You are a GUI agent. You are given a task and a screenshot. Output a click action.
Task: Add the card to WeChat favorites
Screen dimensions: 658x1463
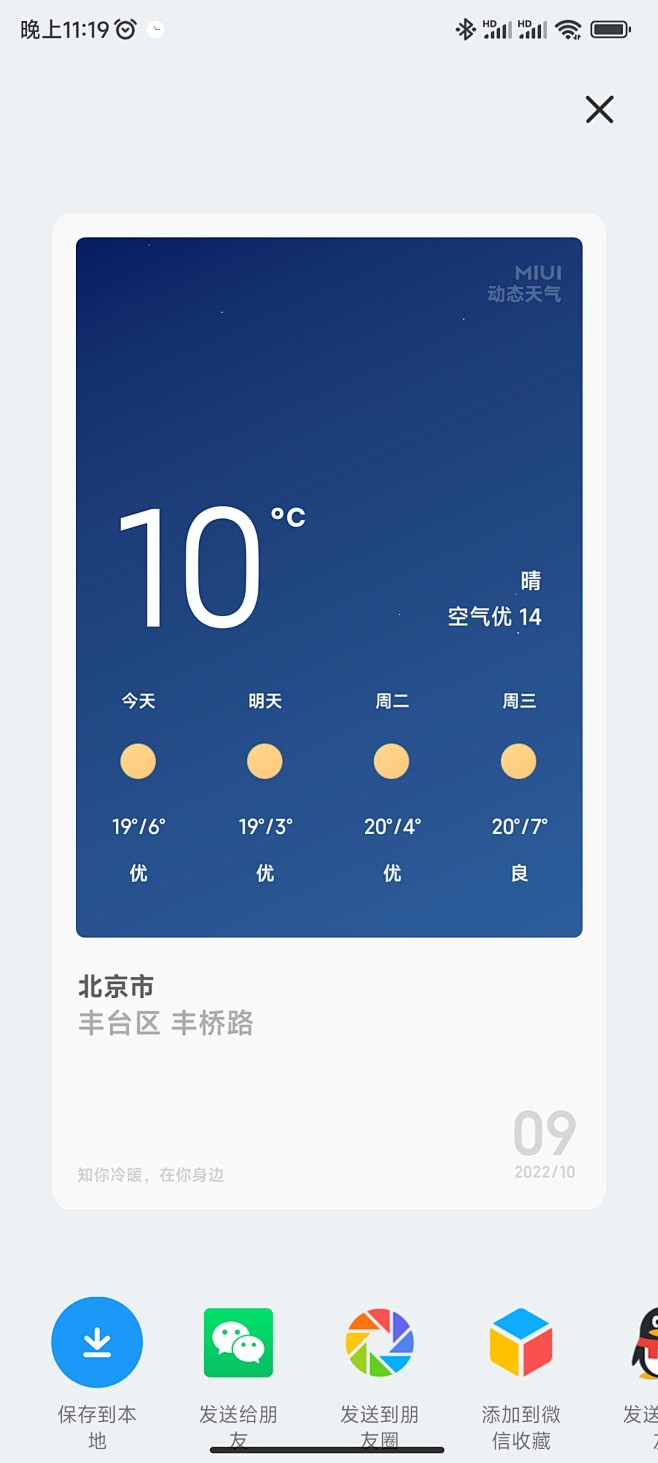pos(521,1342)
